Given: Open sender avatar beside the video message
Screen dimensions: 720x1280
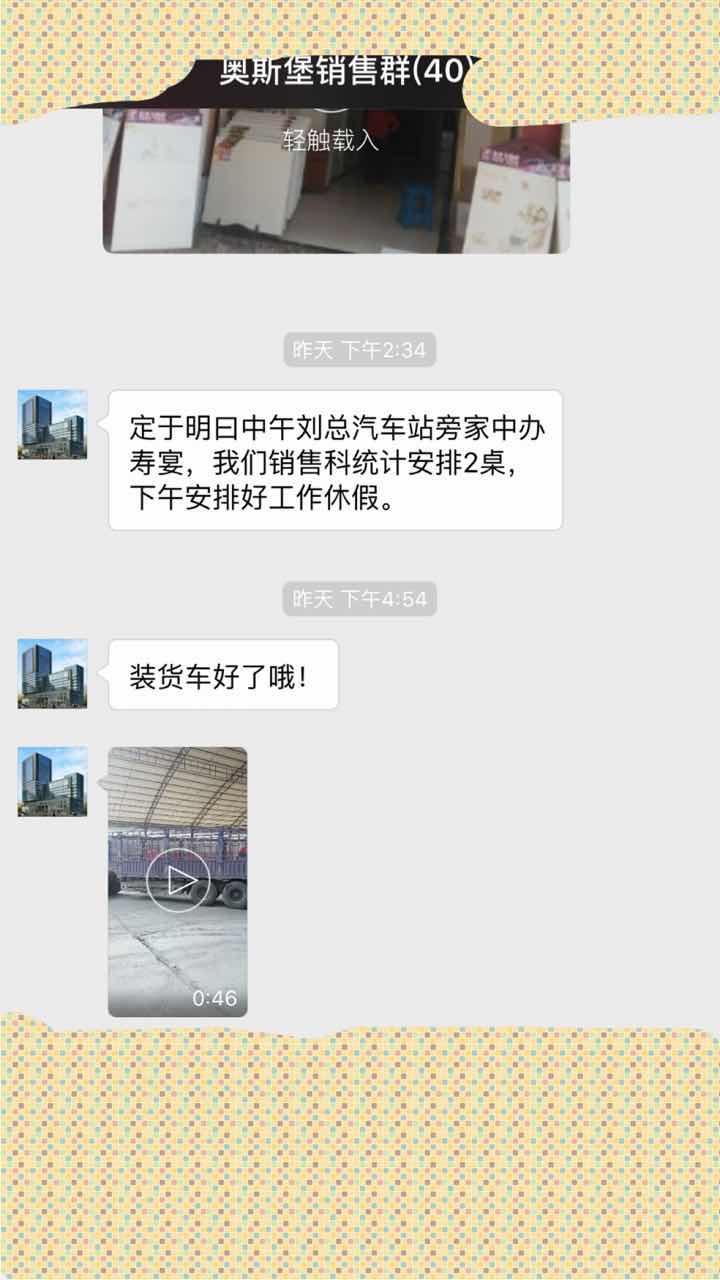Looking at the screenshot, I should (52, 782).
